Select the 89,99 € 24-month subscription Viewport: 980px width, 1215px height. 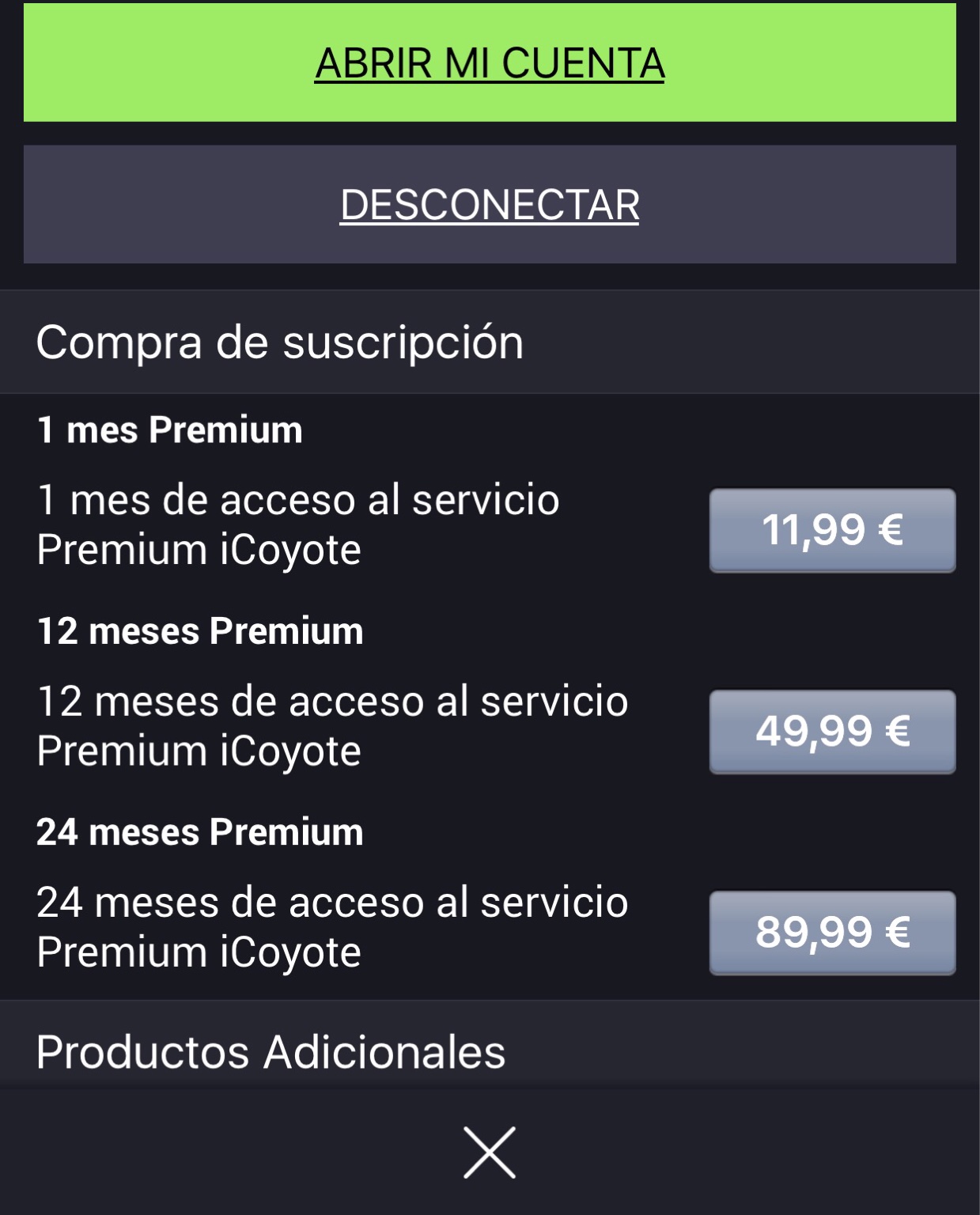coord(832,933)
